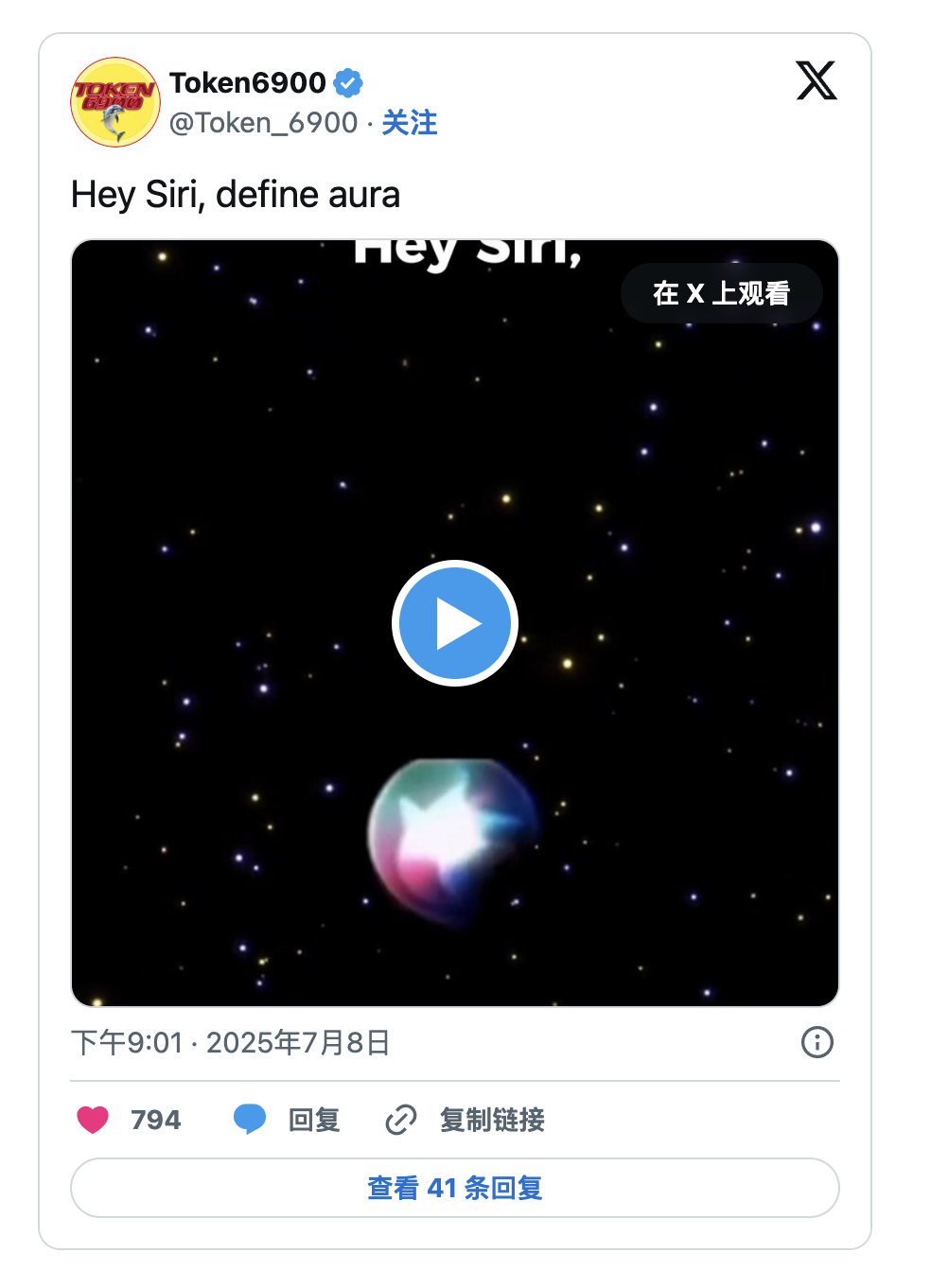931x1288 pixels.
Task: Open the tweet's timestamp link
Action: [x=231, y=1042]
